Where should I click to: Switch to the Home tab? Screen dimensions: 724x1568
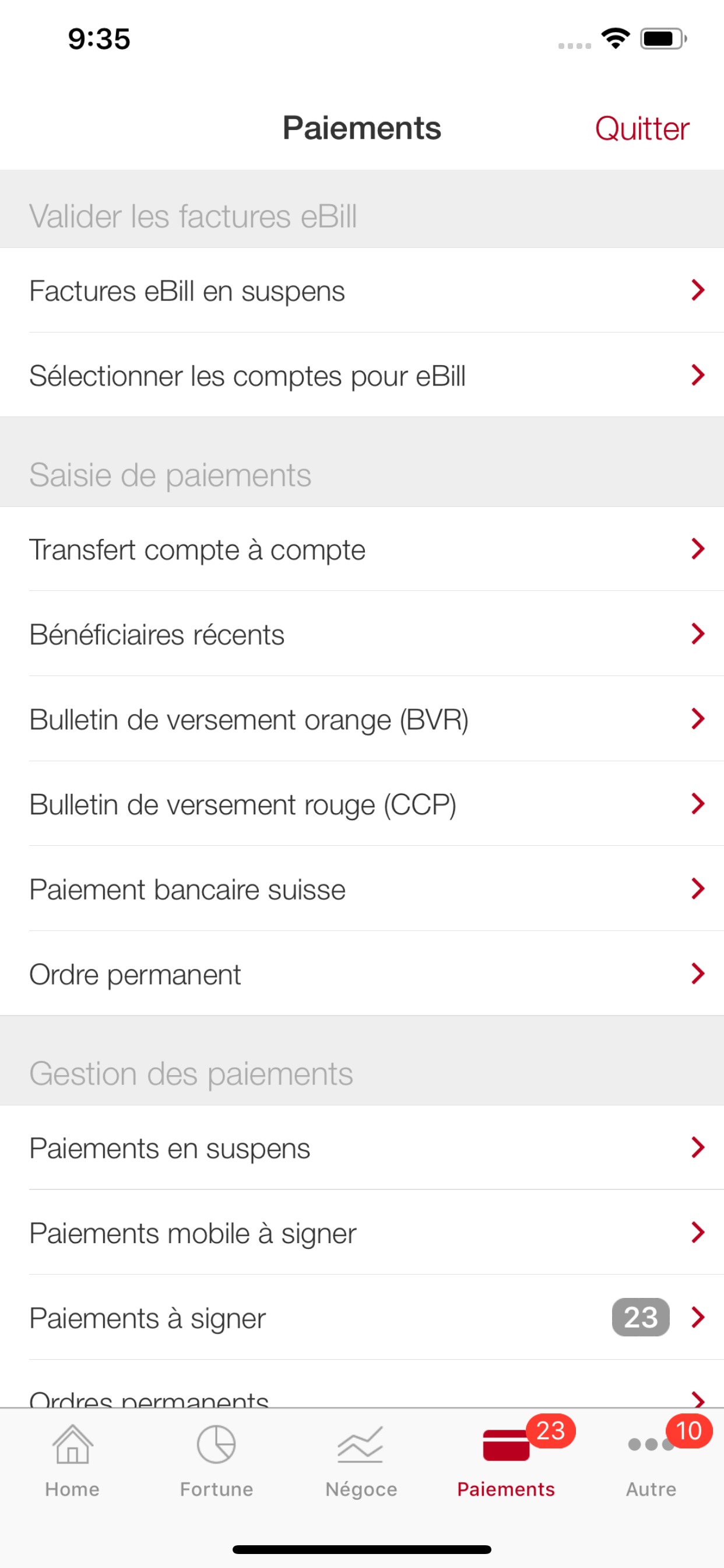[x=72, y=1461]
